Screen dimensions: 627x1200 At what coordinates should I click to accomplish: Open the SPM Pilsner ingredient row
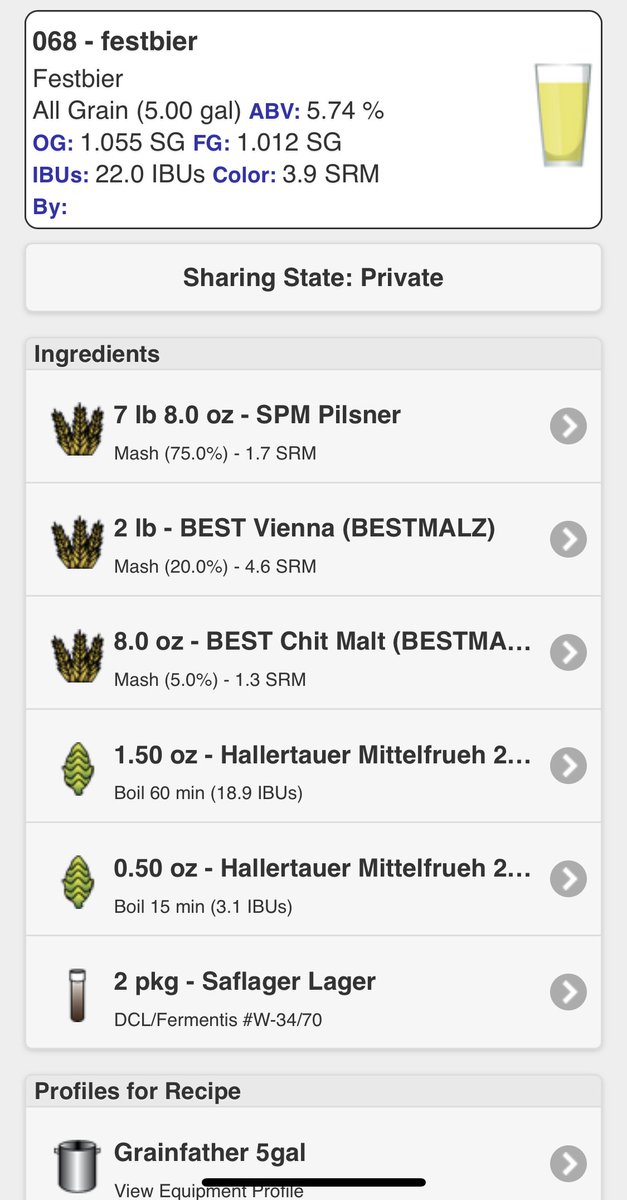tap(313, 427)
